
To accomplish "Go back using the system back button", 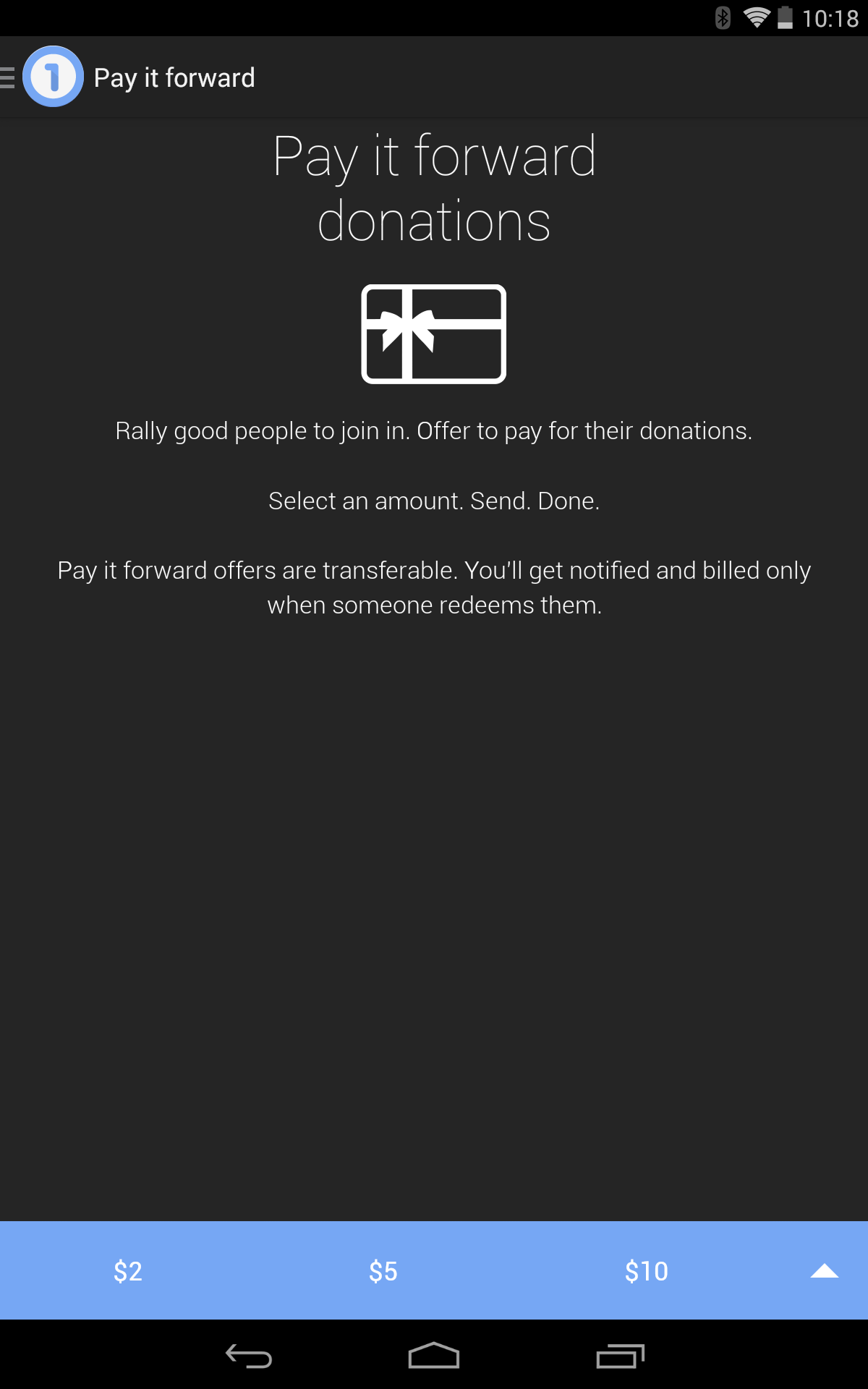I will pos(249,1356).
